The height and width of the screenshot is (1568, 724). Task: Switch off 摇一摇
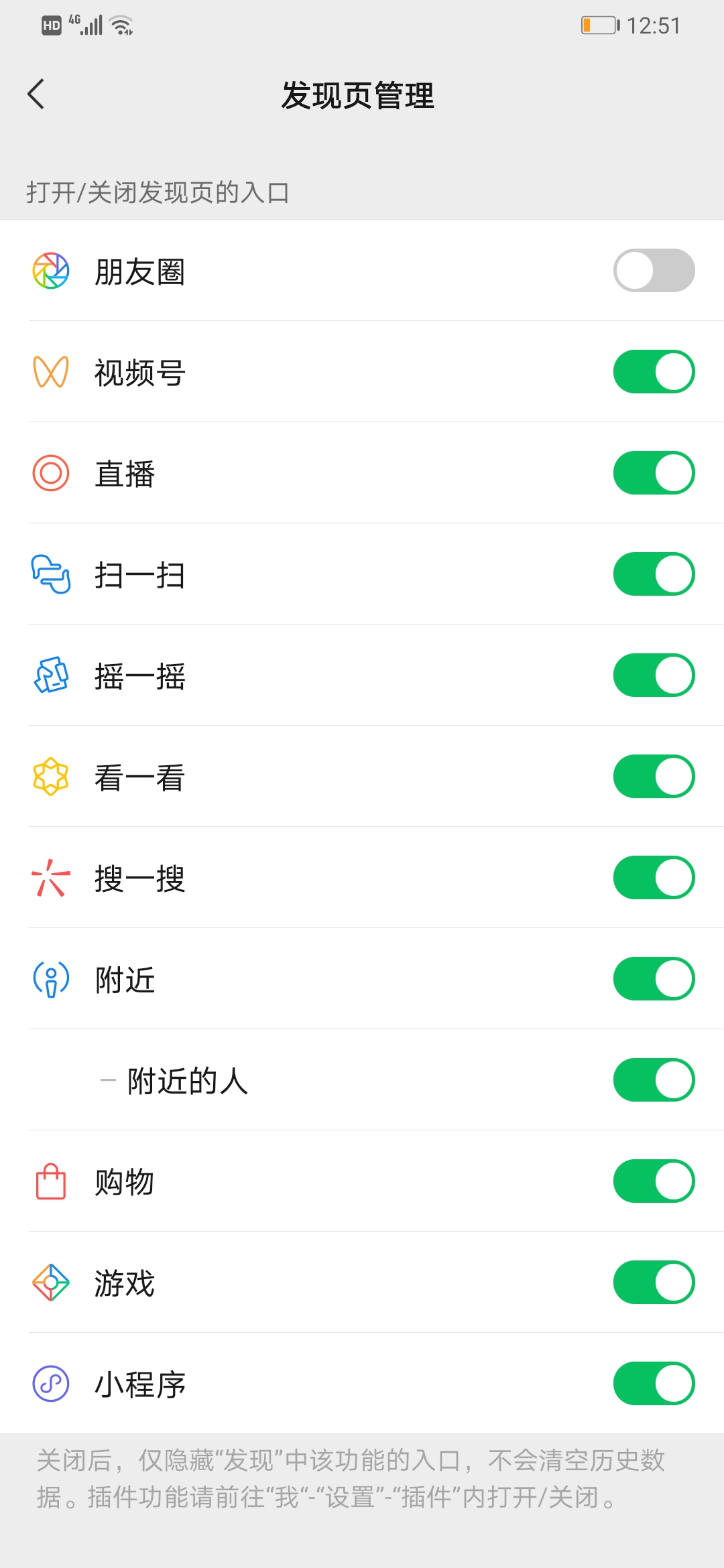tap(654, 675)
